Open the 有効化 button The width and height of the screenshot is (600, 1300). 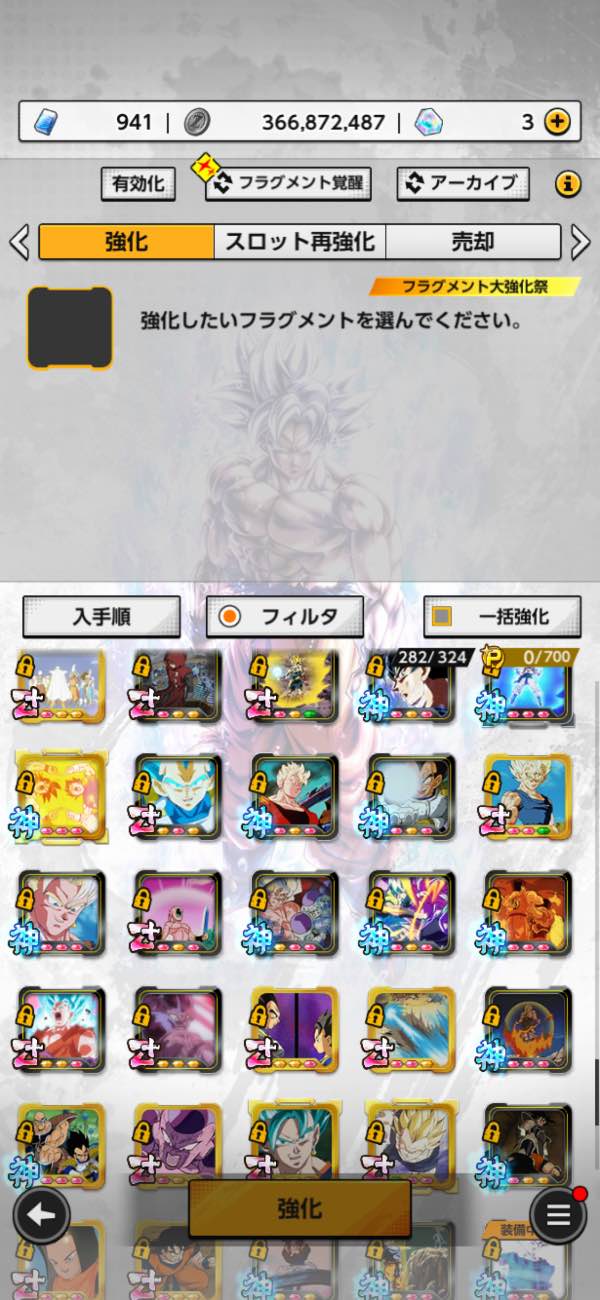138,183
